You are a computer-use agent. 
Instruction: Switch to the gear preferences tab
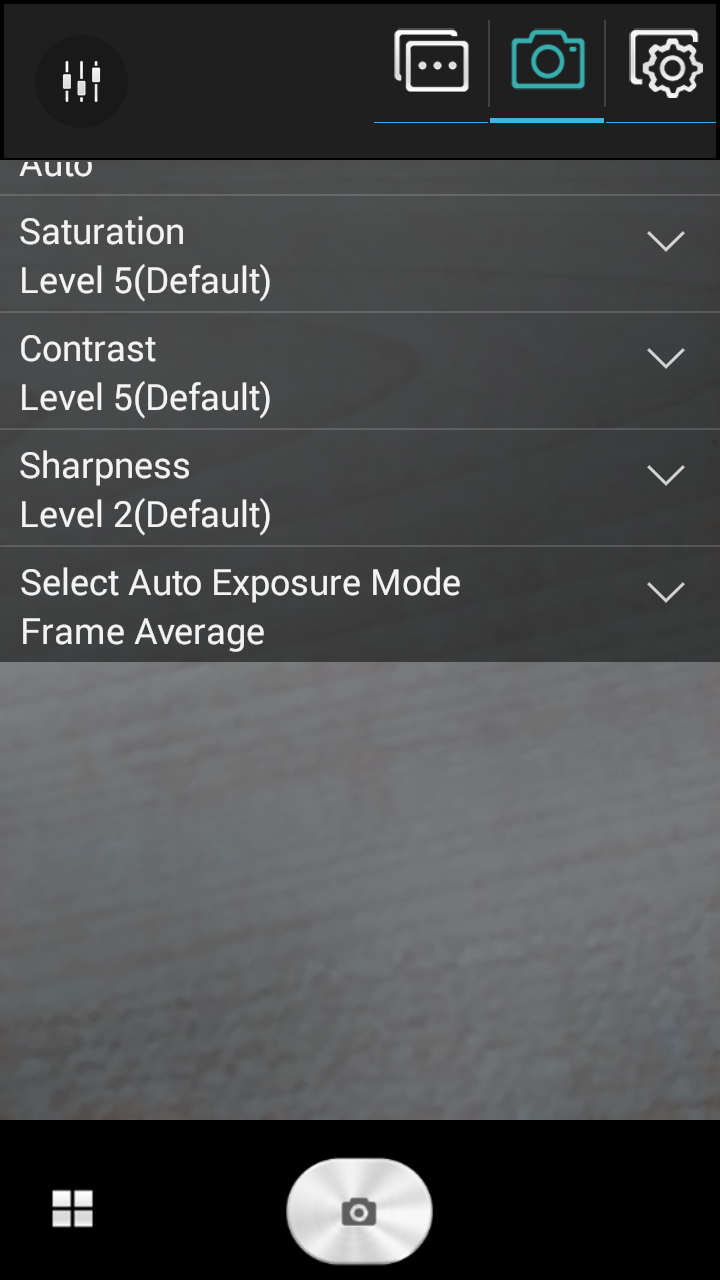(664, 62)
